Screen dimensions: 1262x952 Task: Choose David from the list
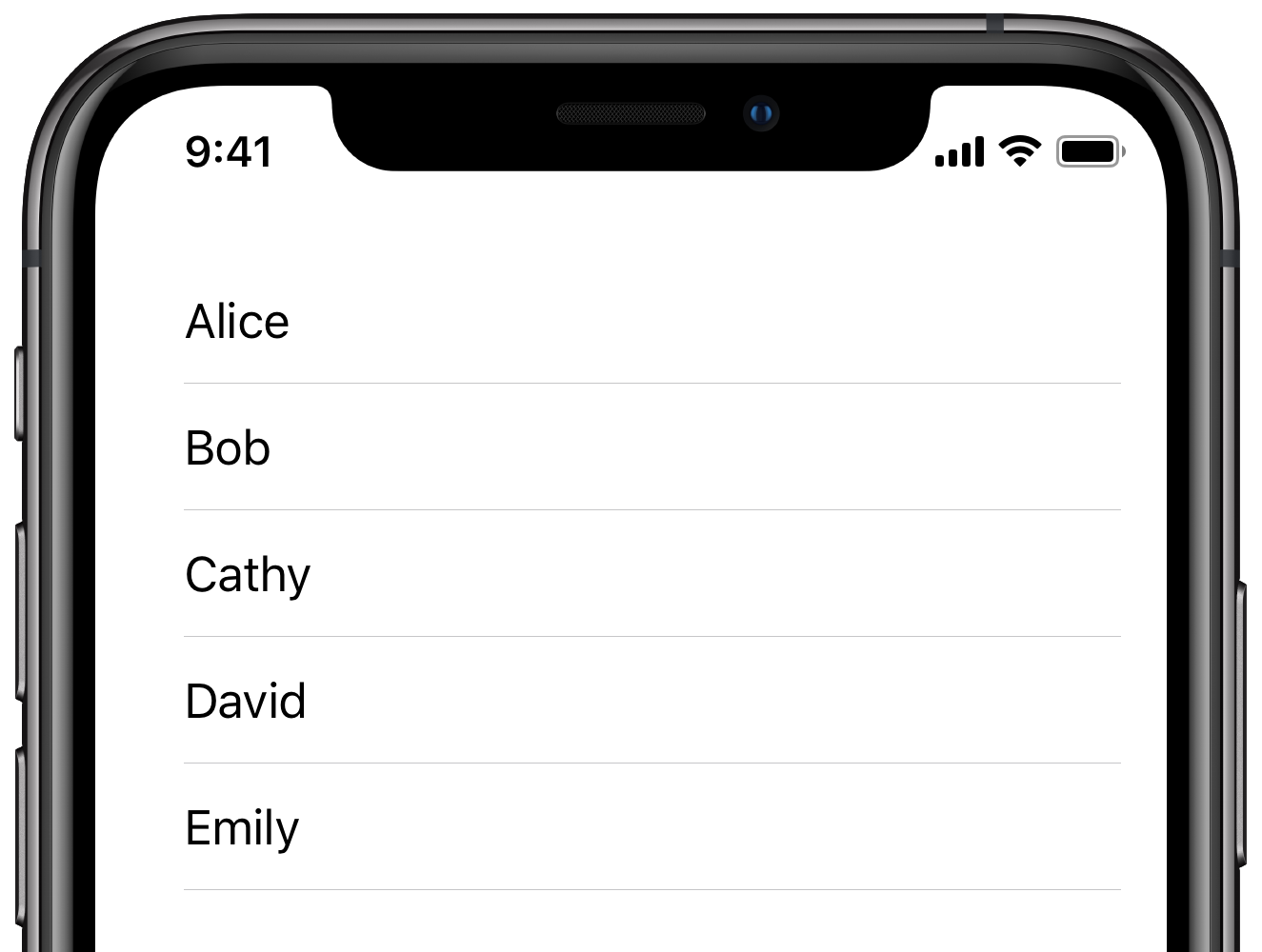(x=246, y=702)
